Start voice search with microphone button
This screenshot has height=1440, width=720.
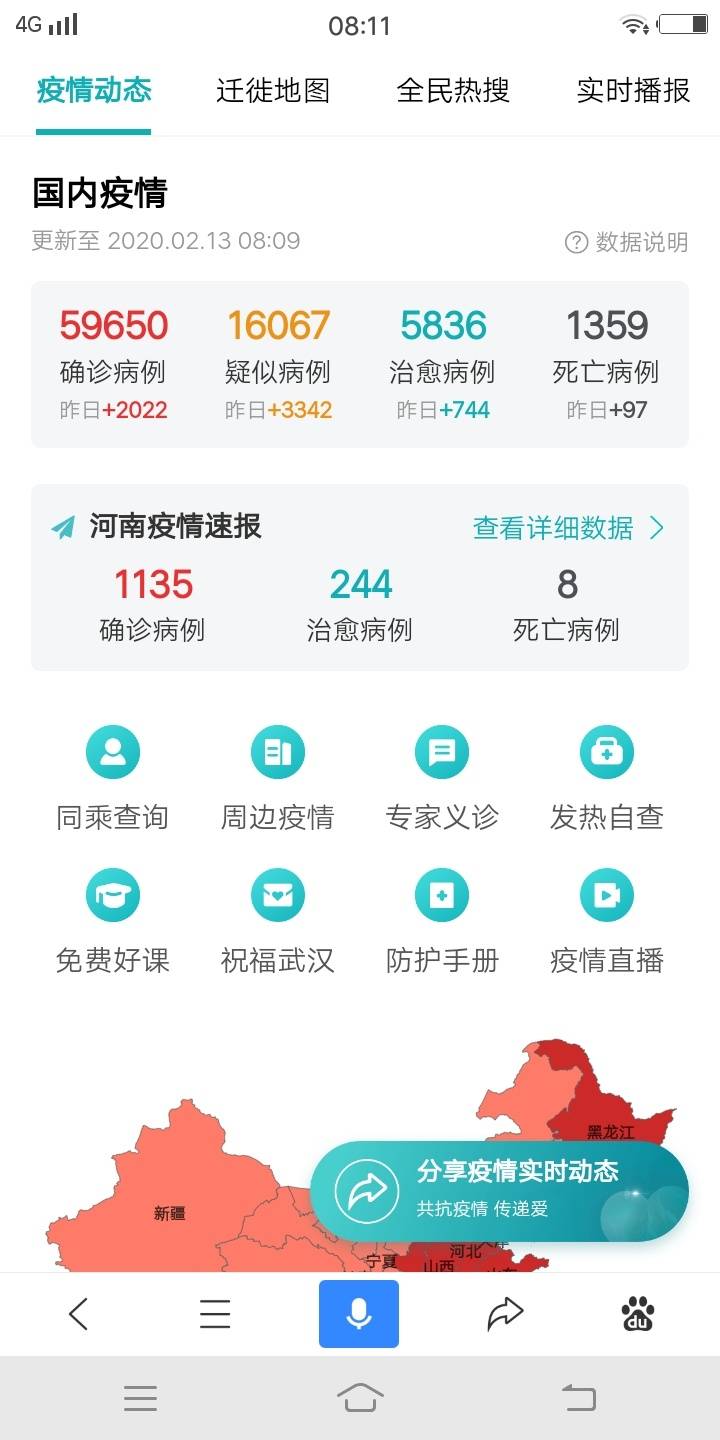tap(359, 1313)
